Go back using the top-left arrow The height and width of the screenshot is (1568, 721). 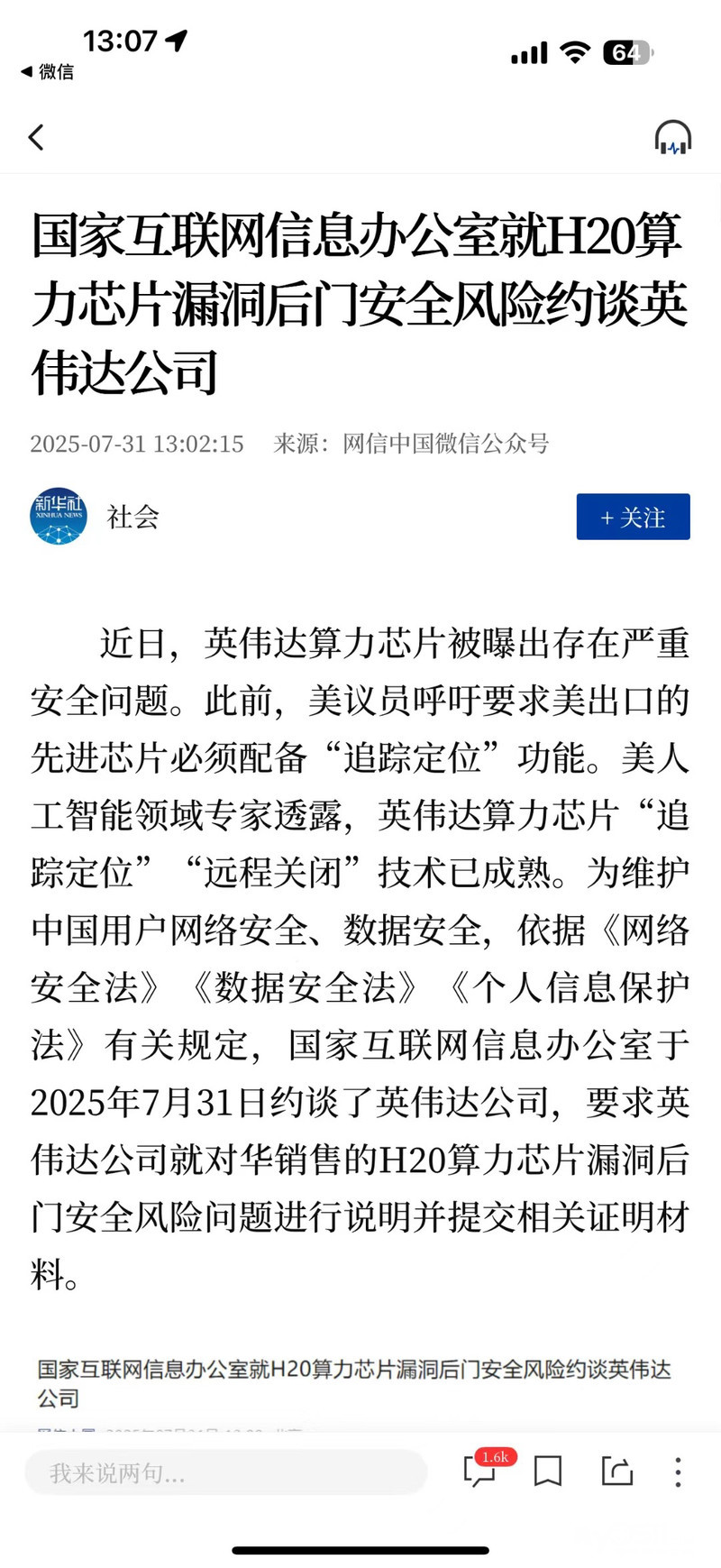coord(36,138)
